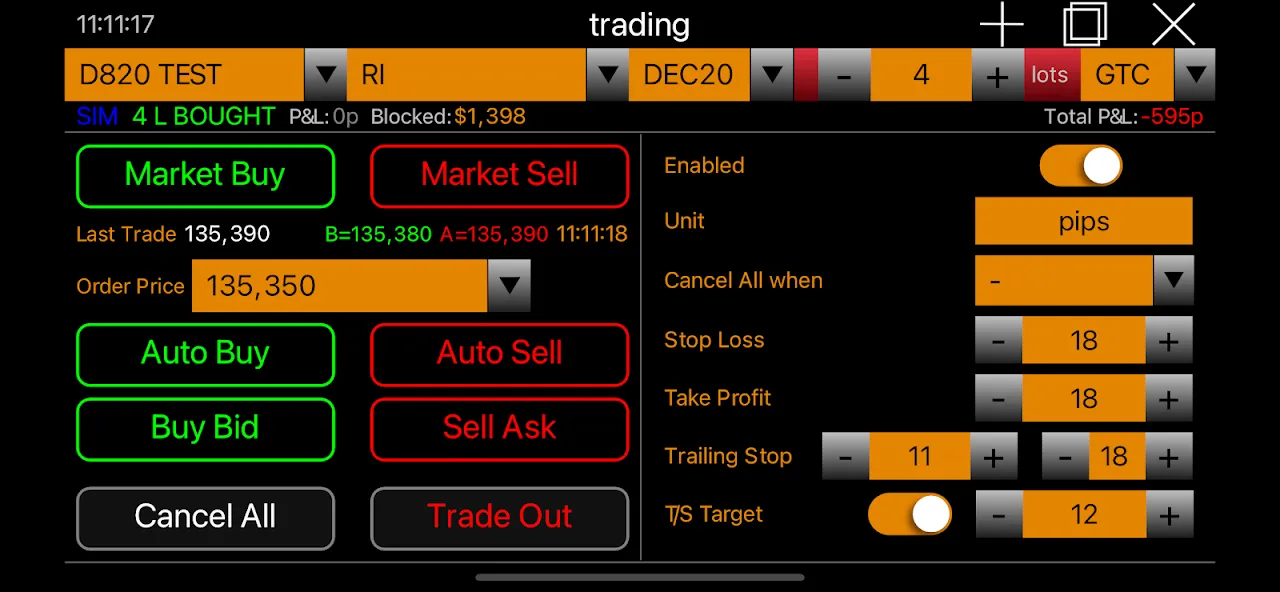Expand the Order Price dropdown
Image resolution: width=1280 pixels, height=592 pixels.
pyautogui.click(x=509, y=286)
